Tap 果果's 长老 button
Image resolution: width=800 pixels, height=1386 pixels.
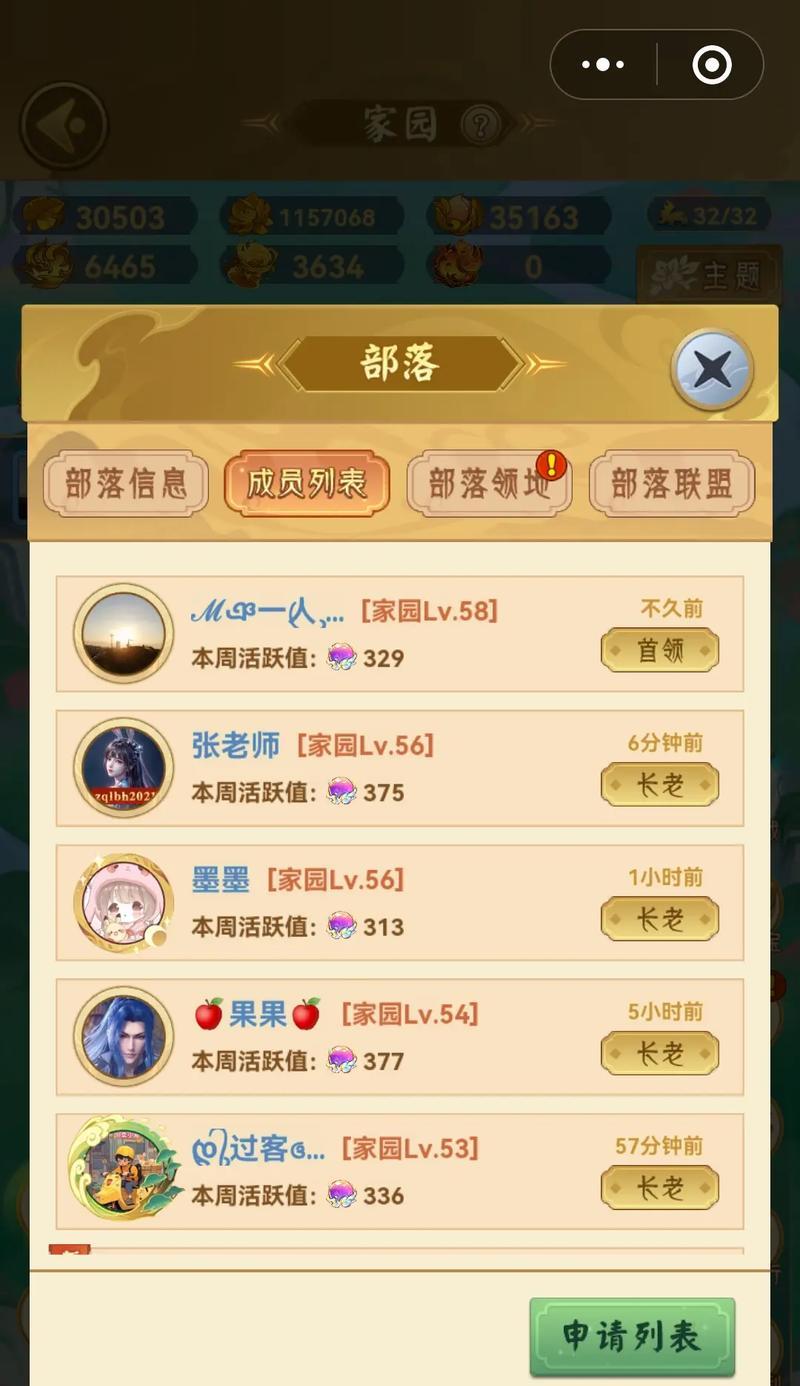click(x=660, y=1053)
